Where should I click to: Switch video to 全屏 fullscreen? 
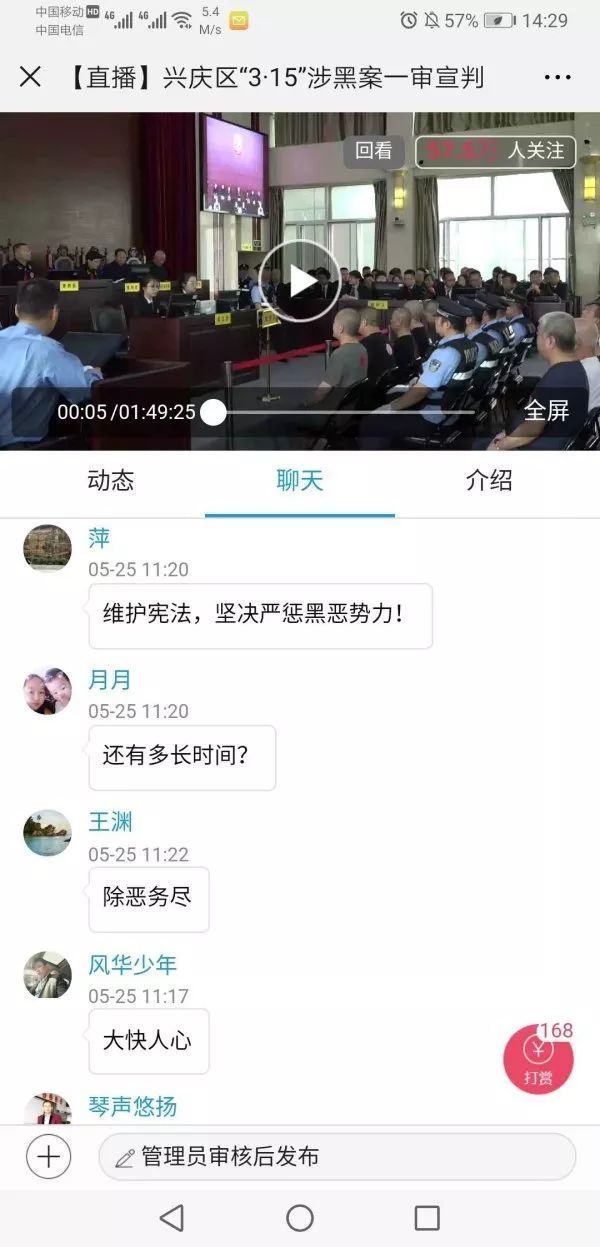pos(546,411)
